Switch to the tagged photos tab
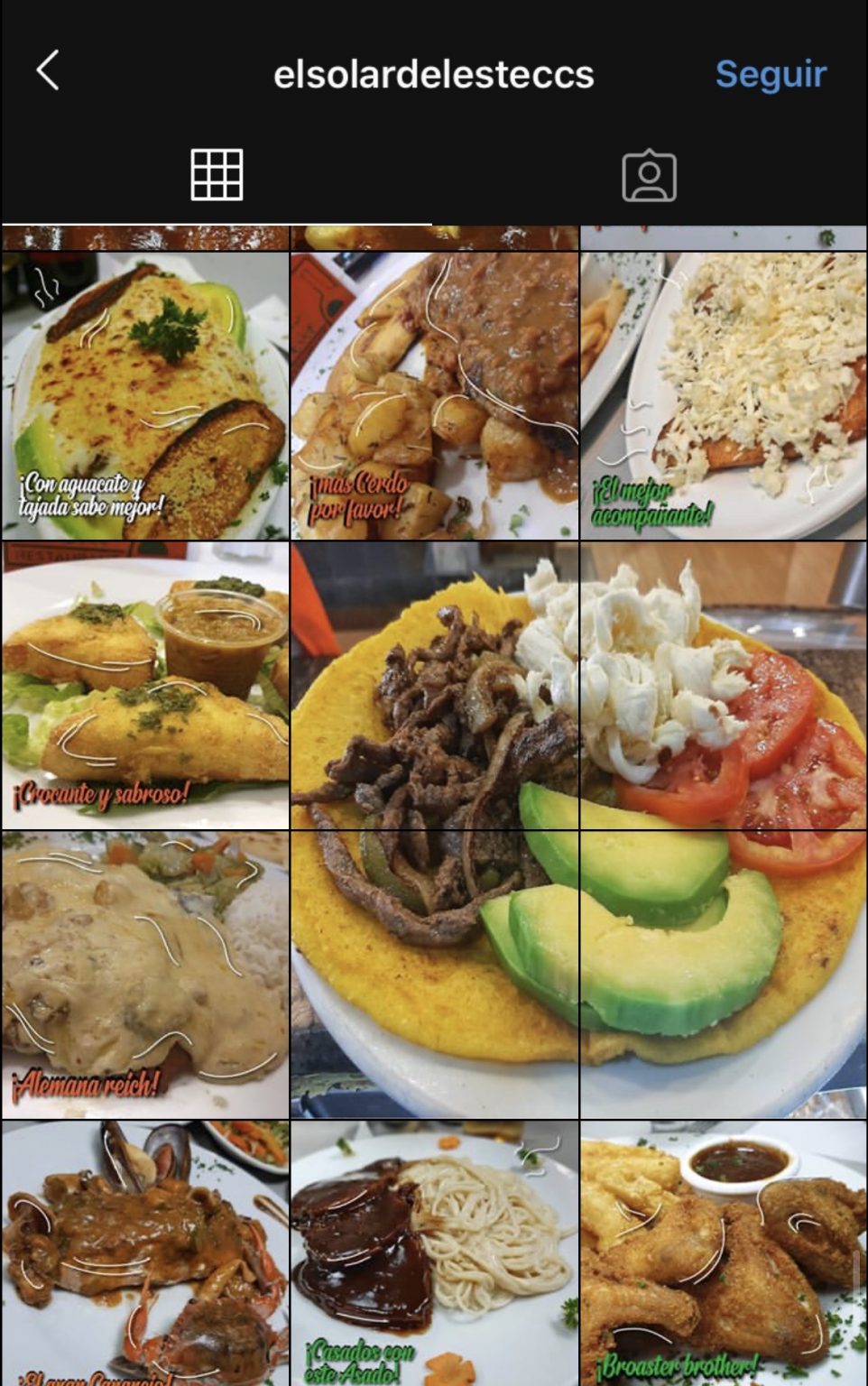The height and width of the screenshot is (1386, 868). pos(649,176)
